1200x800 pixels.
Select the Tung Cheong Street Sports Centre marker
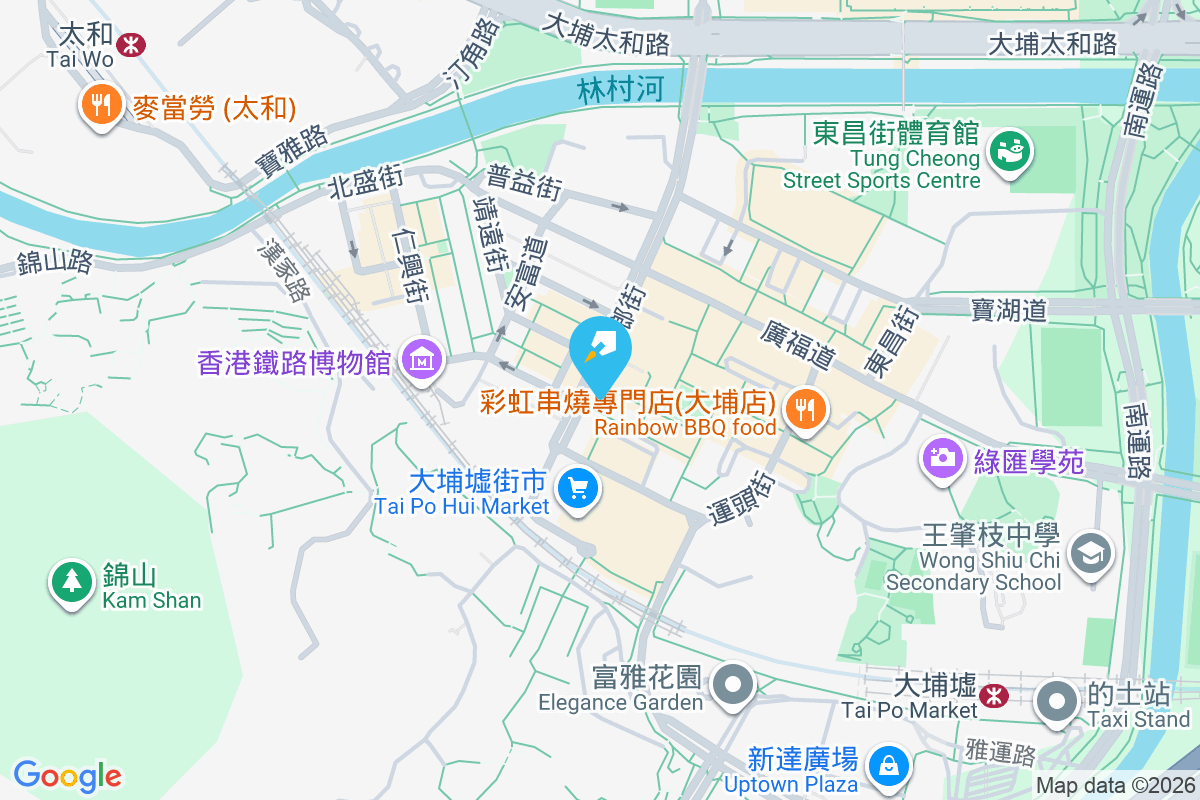[x=1008, y=152]
